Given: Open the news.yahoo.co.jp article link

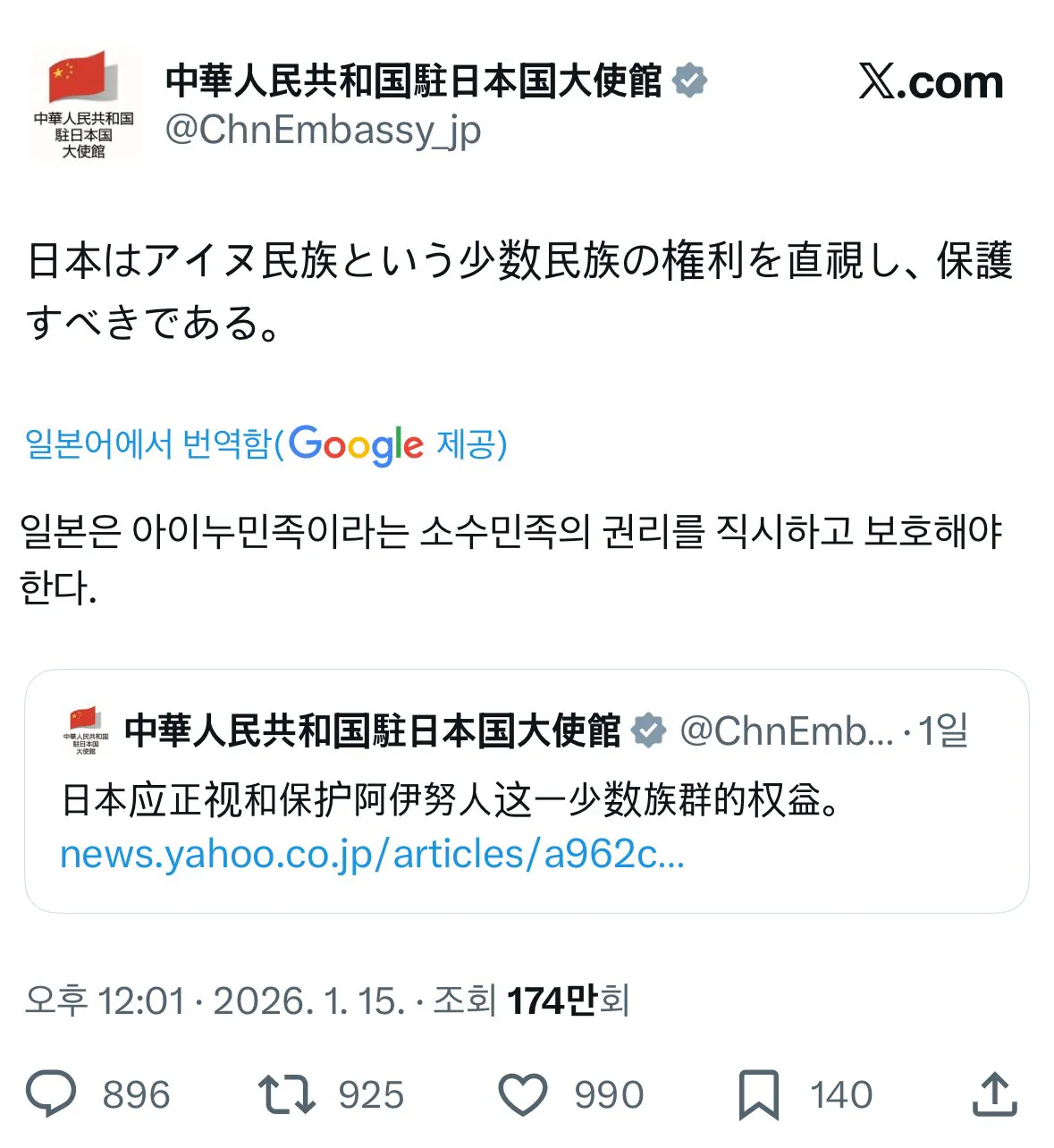Looking at the screenshot, I should click(372, 855).
